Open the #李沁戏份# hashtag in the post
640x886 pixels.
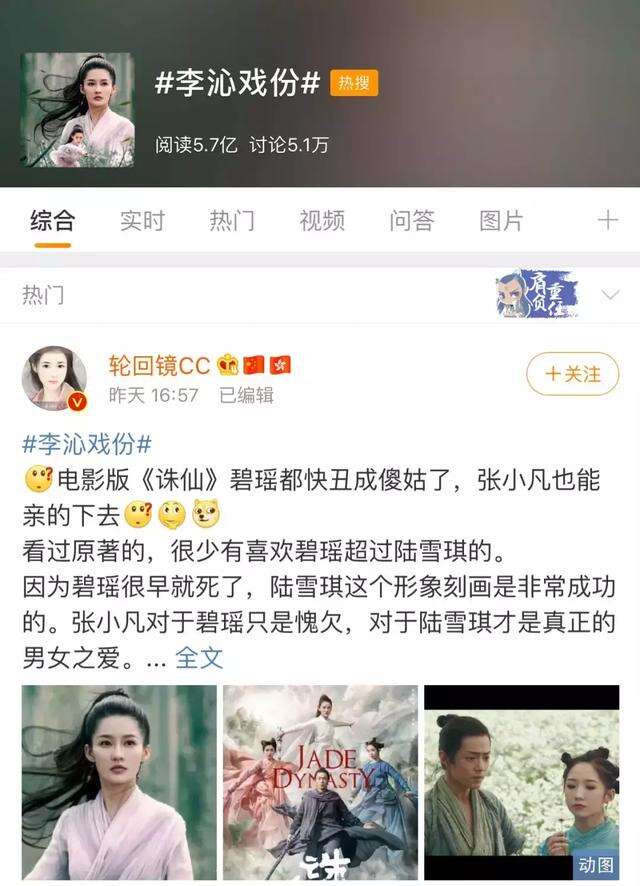tap(87, 443)
